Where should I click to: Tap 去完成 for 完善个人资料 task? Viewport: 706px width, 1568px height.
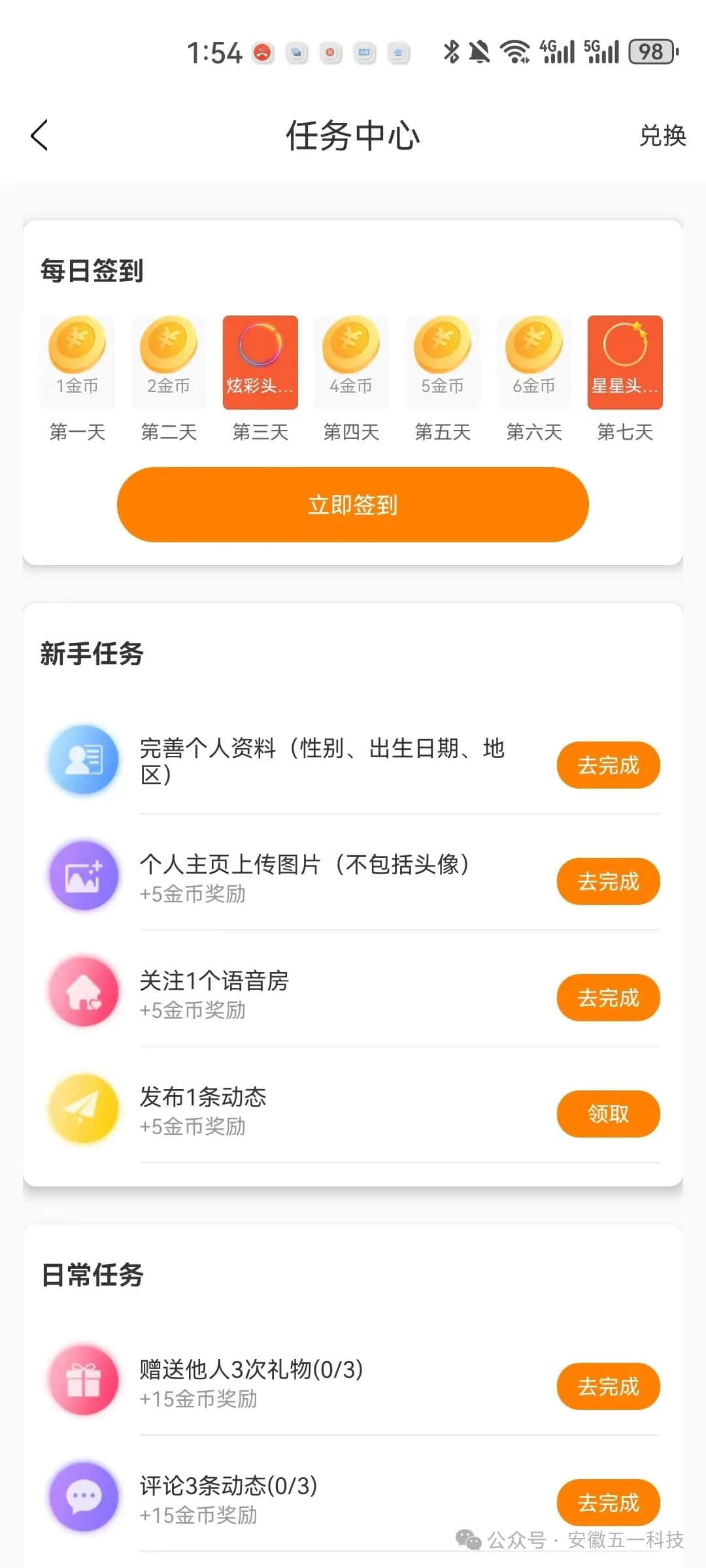click(608, 765)
